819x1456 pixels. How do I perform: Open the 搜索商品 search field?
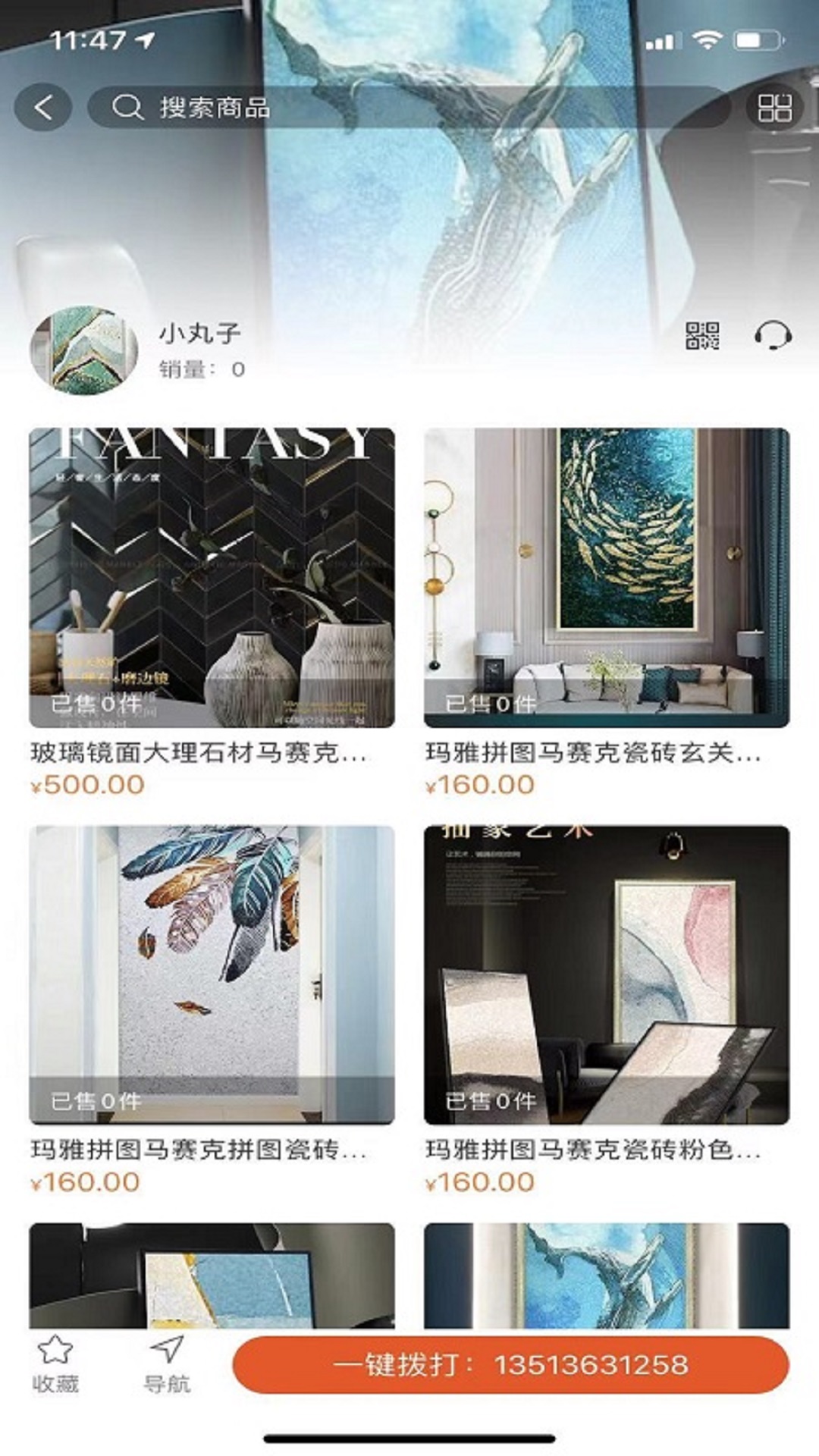(409, 108)
